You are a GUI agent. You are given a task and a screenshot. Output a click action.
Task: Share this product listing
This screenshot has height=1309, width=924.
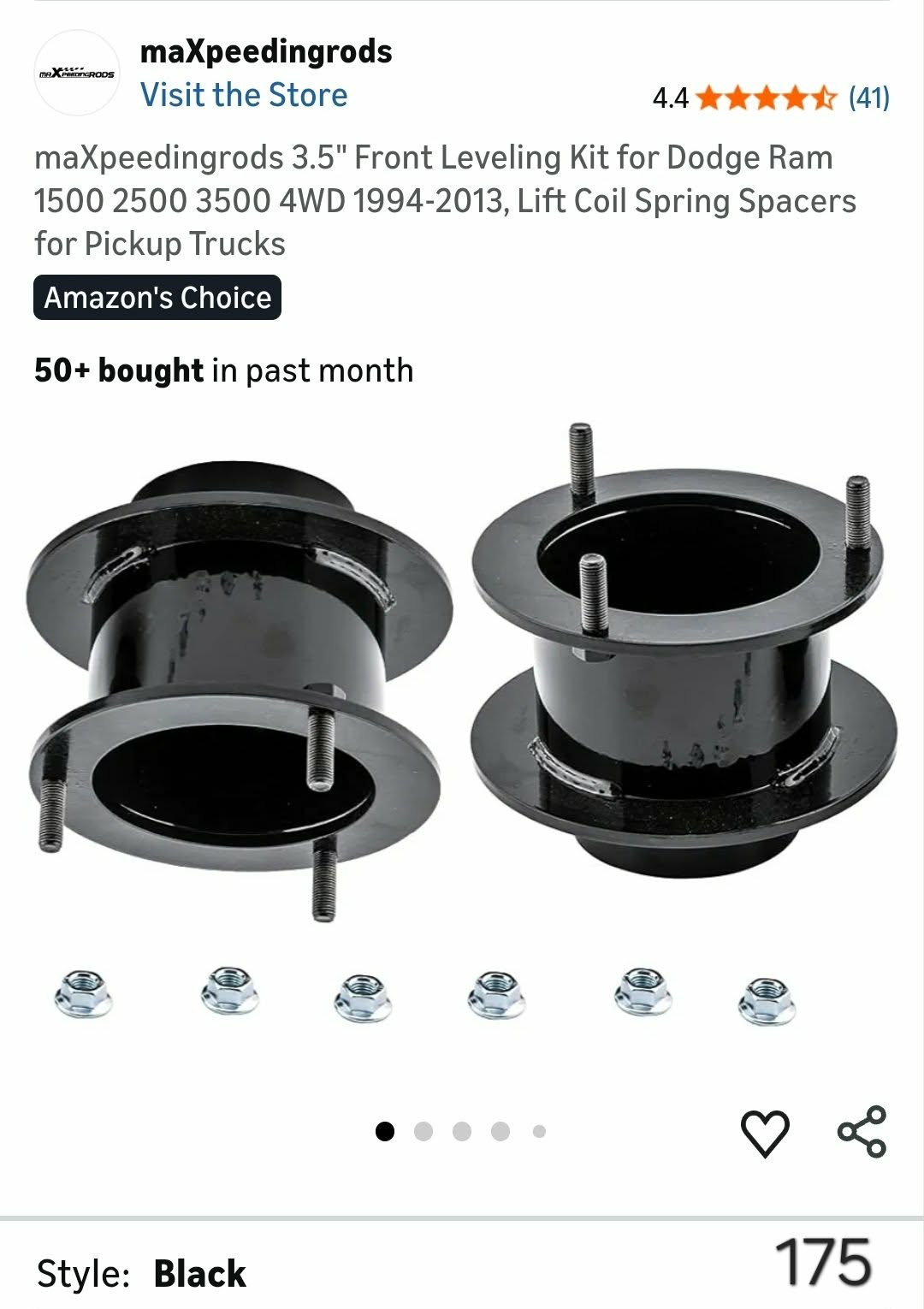click(x=862, y=1132)
